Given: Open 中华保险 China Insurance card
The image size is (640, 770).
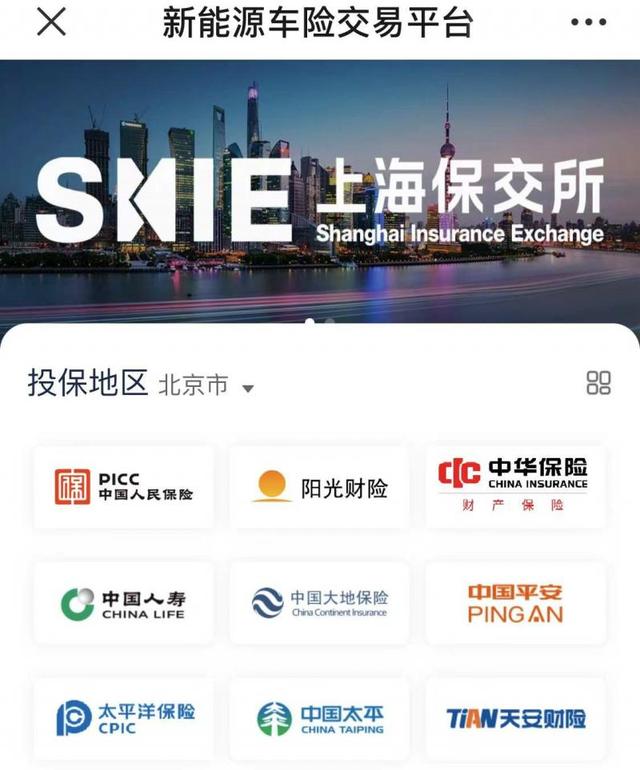Looking at the screenshot, I should pos(514,487).
